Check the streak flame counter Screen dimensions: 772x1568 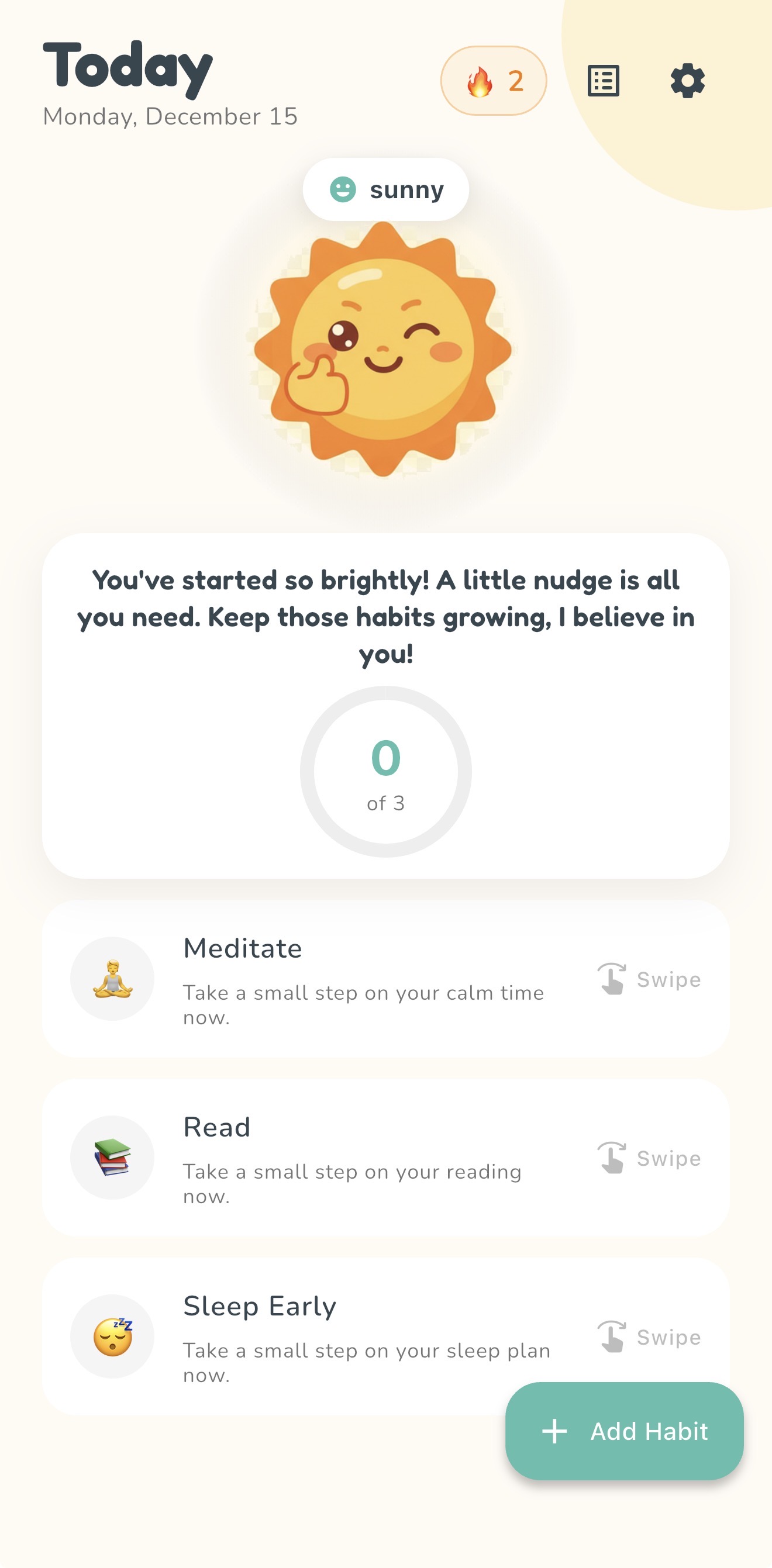pos(494,80)
